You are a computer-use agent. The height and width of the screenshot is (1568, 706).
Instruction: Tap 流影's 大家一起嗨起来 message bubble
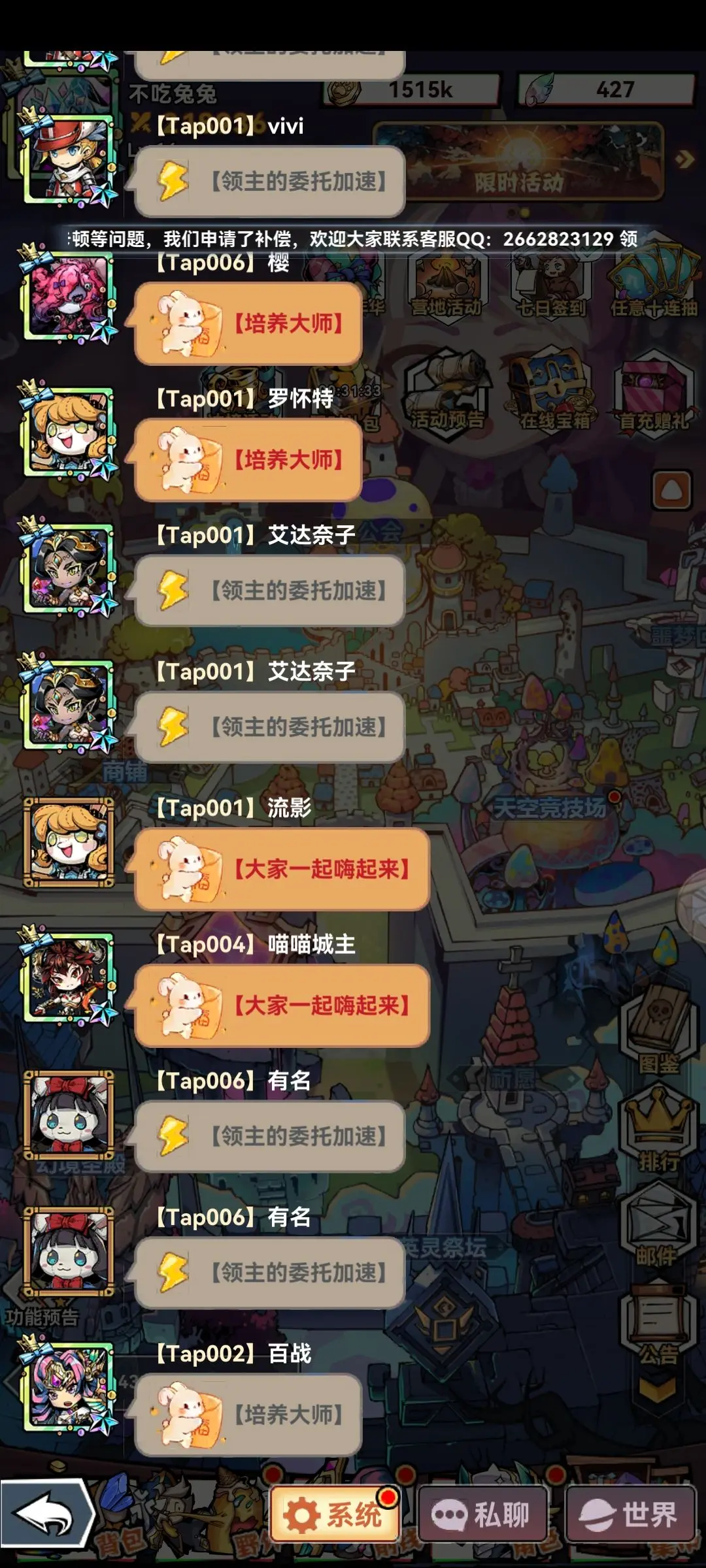[282, 869]
